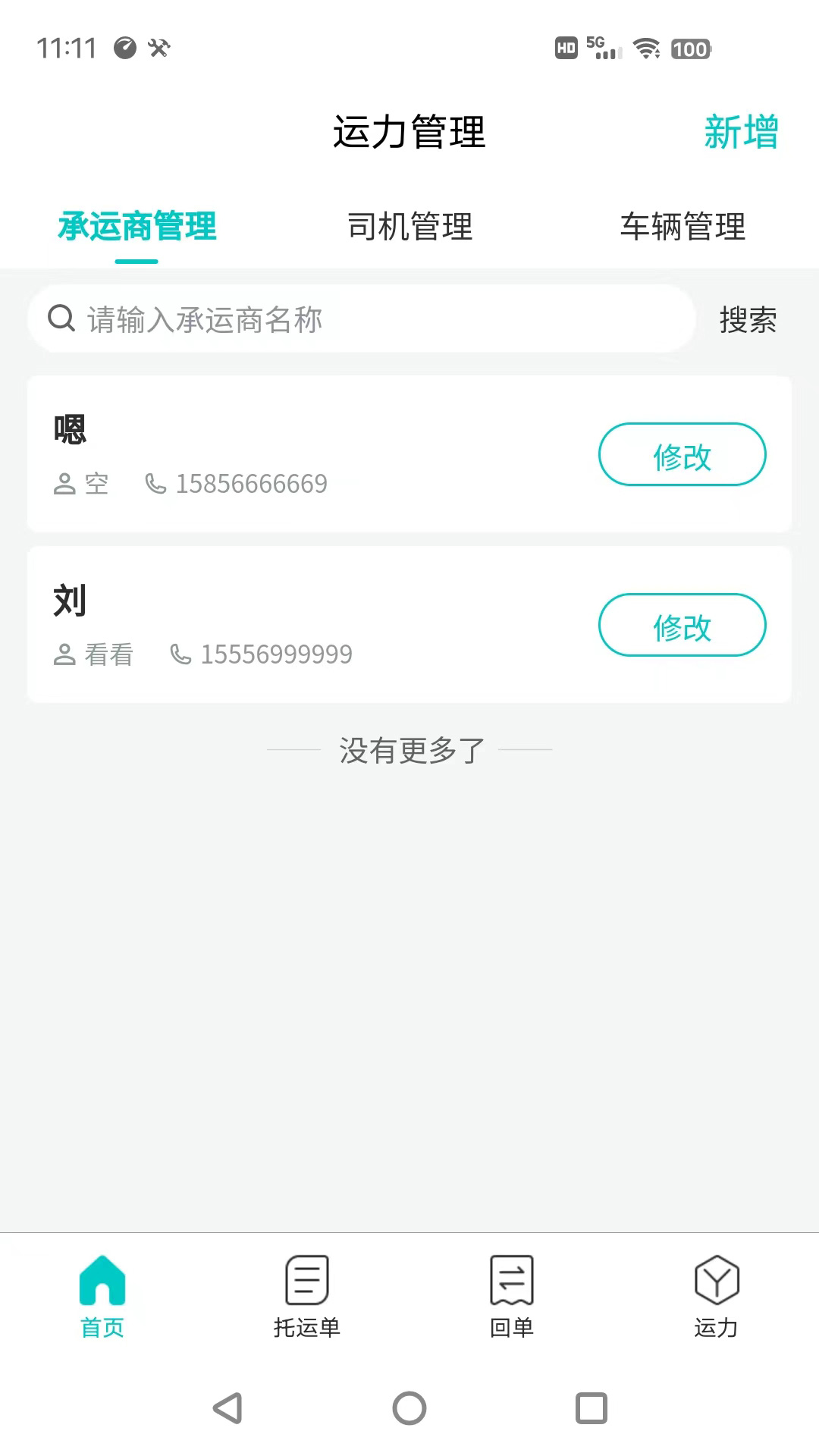Select the 承运商管理 tab
819x1456 pixels.
tap(136, 225)
